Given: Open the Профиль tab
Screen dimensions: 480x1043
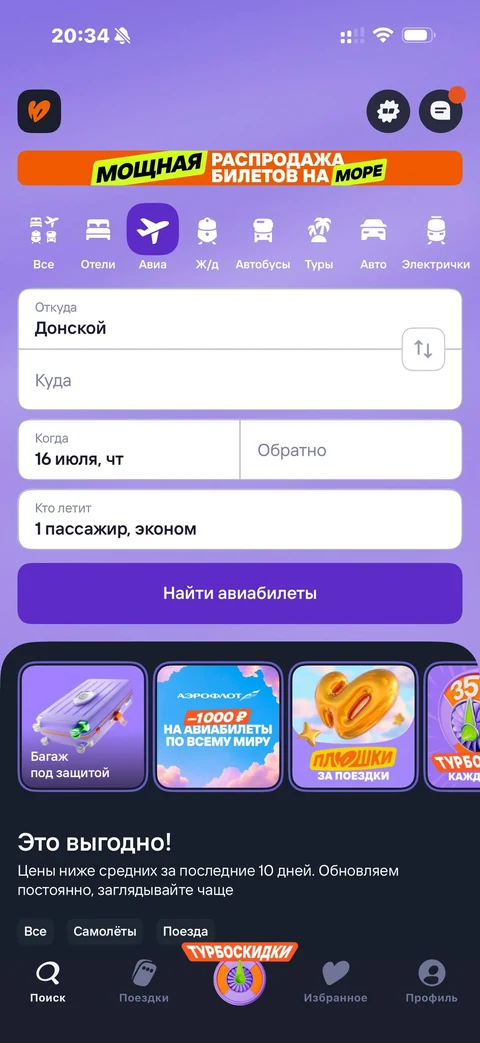Looking at the screenshot, I should pyautogui.click(x=431, y=982).
